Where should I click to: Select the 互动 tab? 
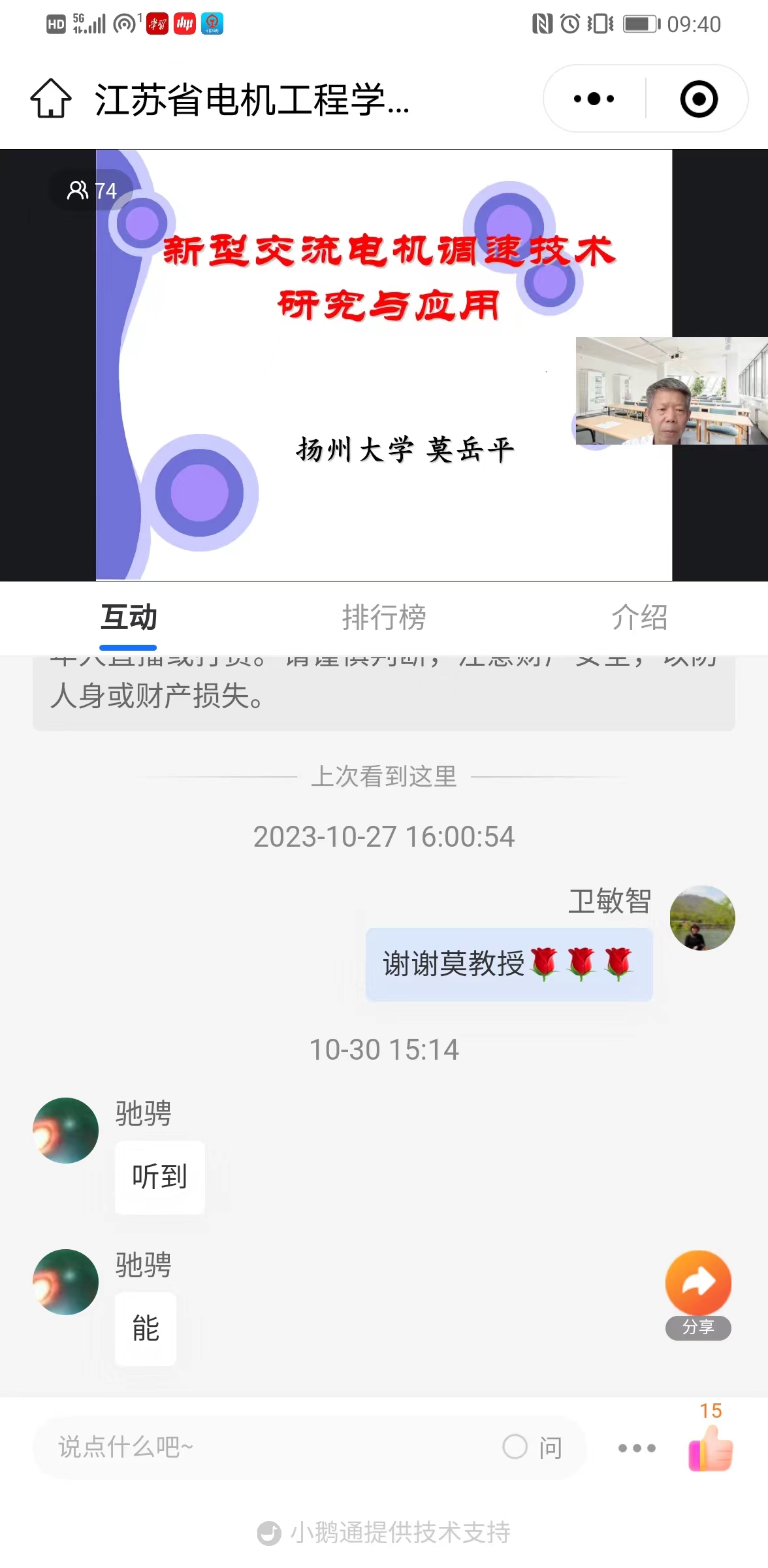(129, 617)
